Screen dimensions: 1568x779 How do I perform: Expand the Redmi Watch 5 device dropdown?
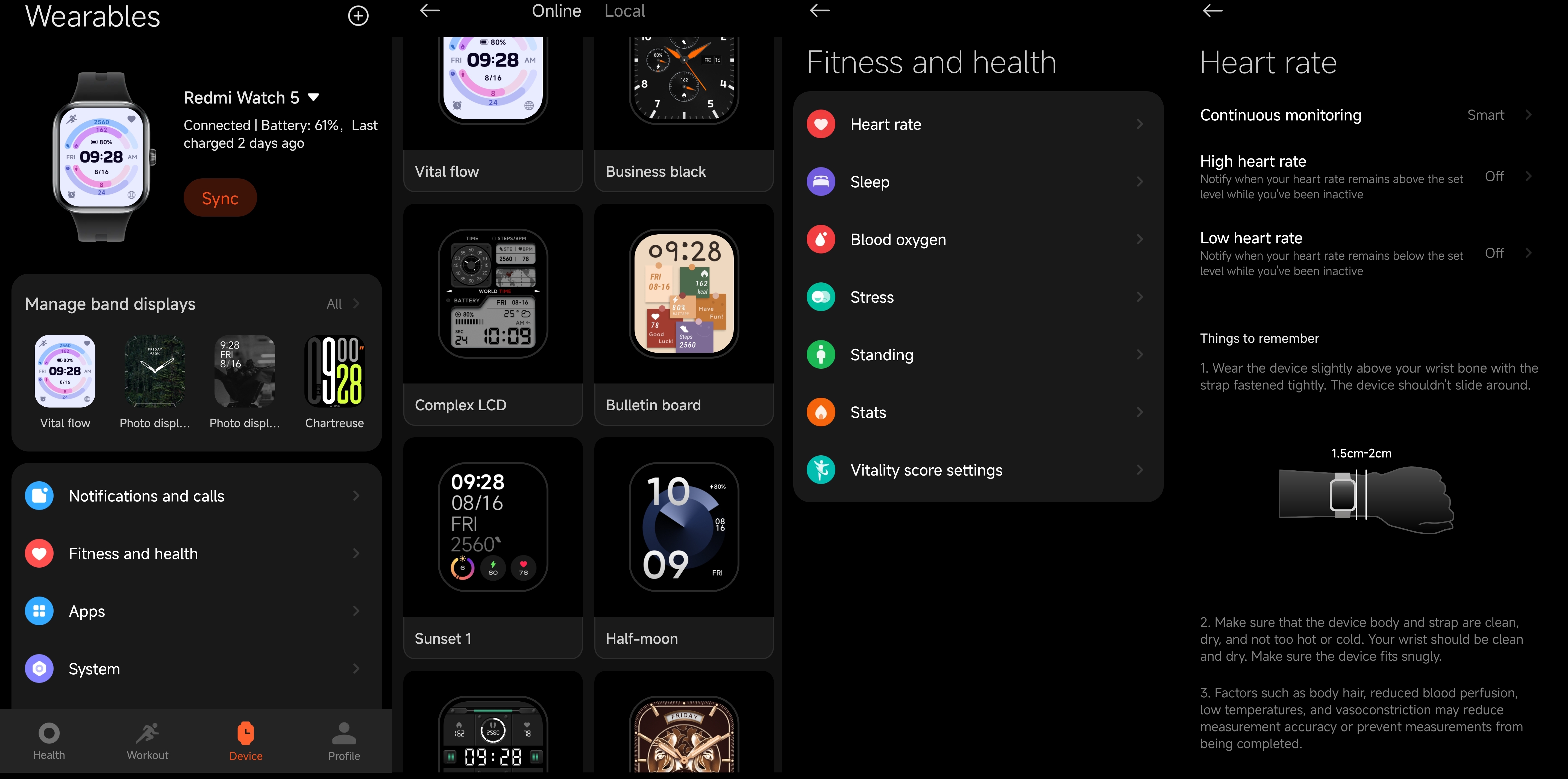pos(313,97)
